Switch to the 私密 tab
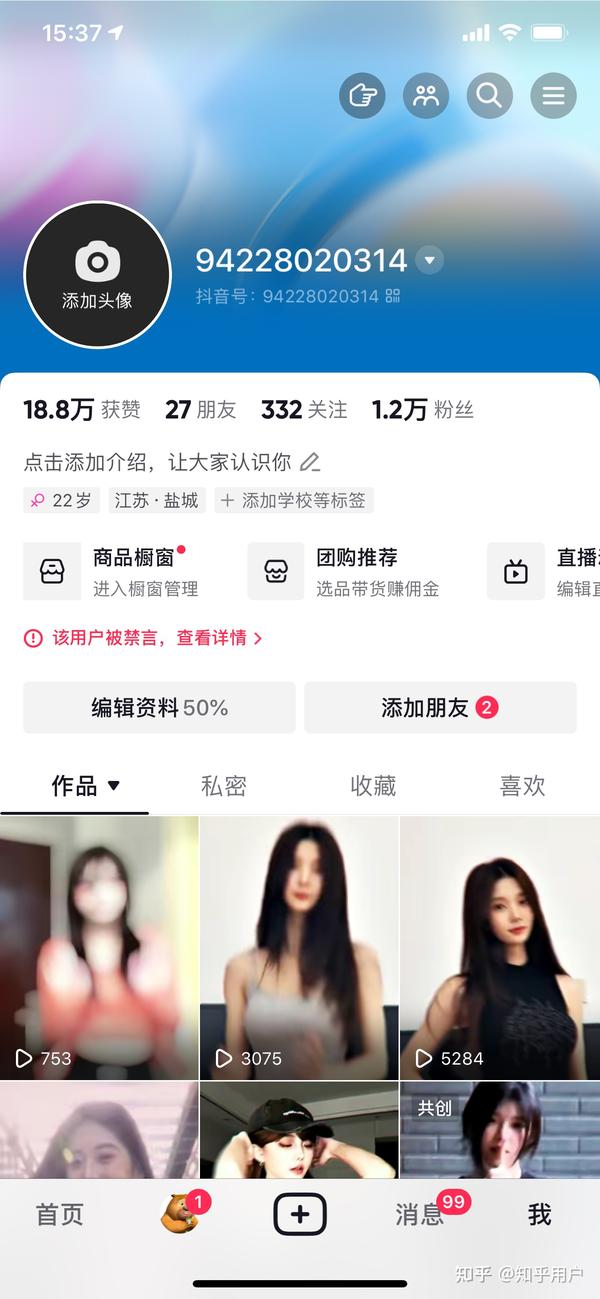This screenshot has height=1299, width=600. pyautogui.click(x=224, y=786)
